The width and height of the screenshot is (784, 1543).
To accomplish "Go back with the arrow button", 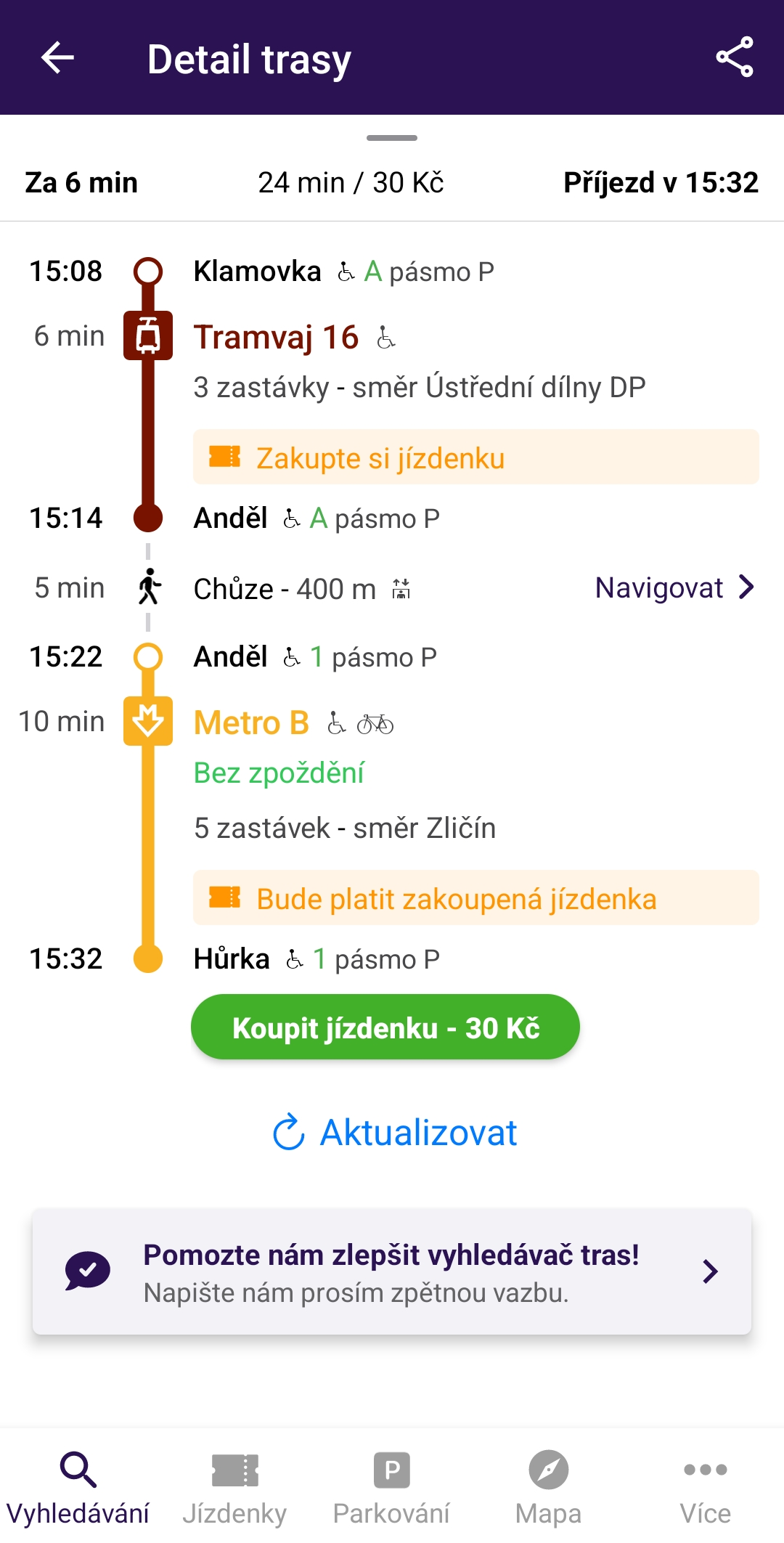I will pos(57,57).
